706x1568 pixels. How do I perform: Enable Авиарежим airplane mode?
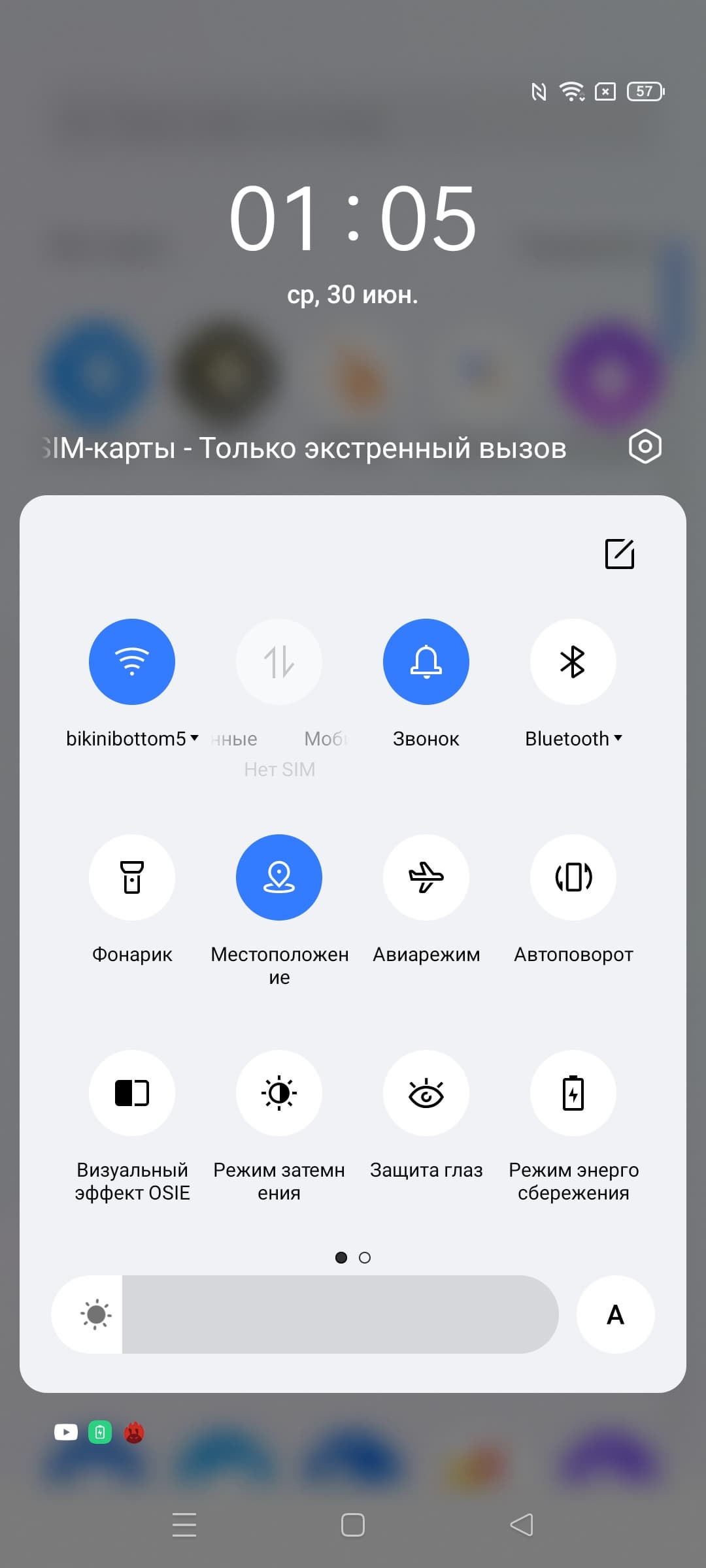point(426,877)
